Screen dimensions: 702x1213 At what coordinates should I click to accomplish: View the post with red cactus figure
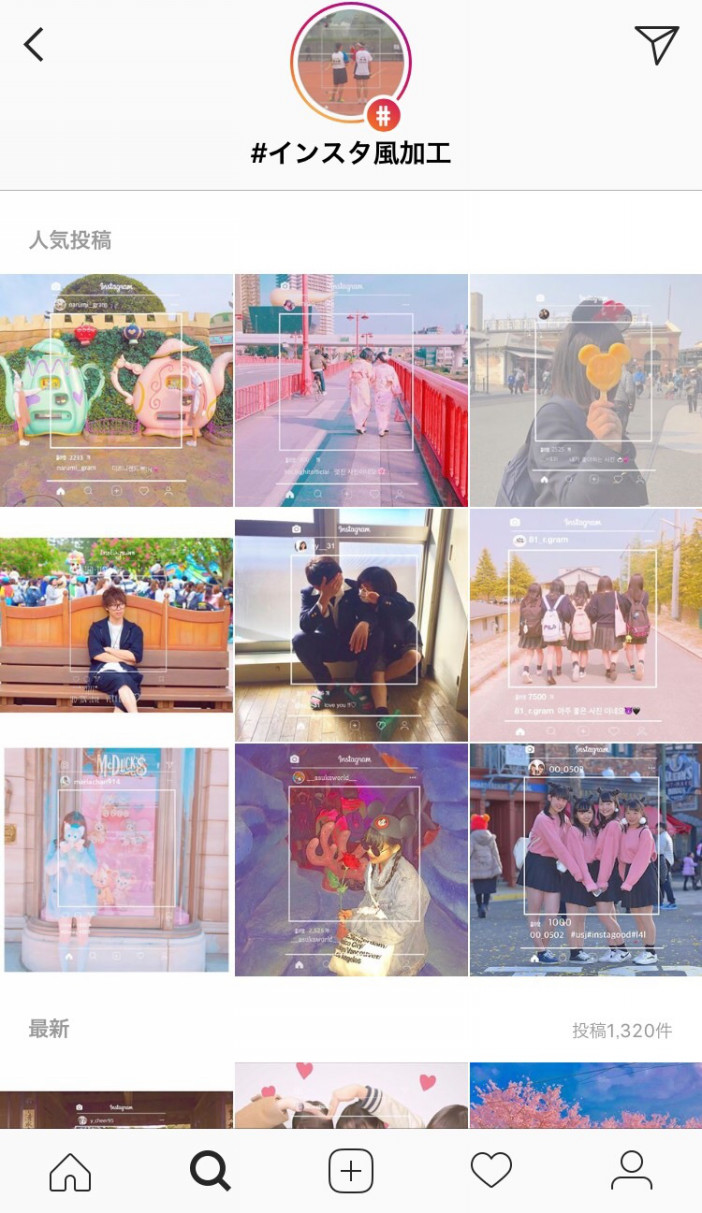coord(351,860)
